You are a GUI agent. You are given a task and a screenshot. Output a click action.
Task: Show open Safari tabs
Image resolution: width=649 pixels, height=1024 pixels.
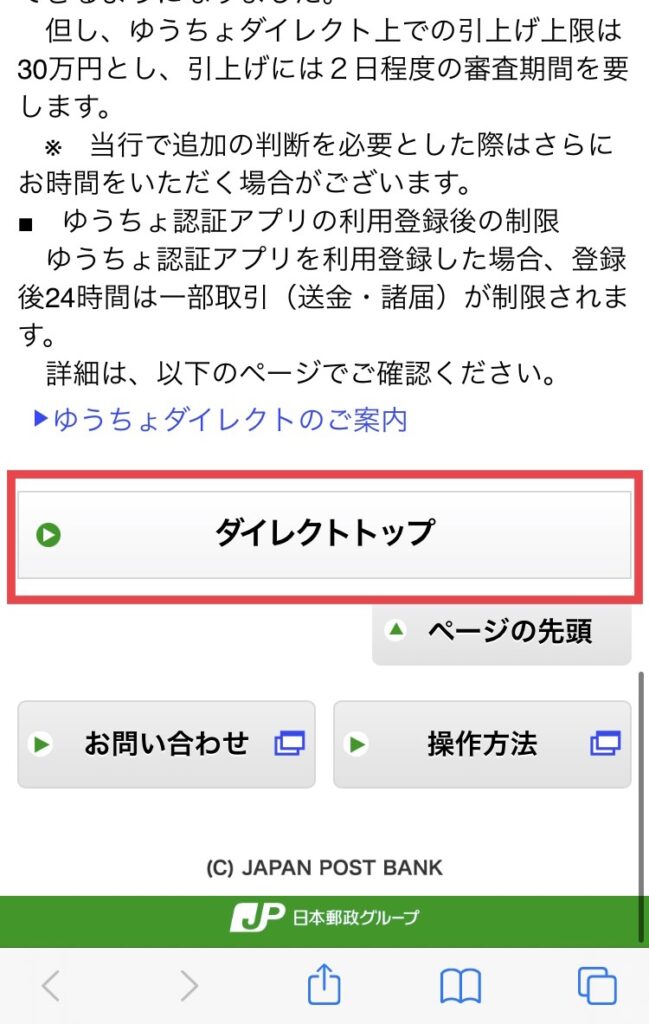[x=597, y=987]
